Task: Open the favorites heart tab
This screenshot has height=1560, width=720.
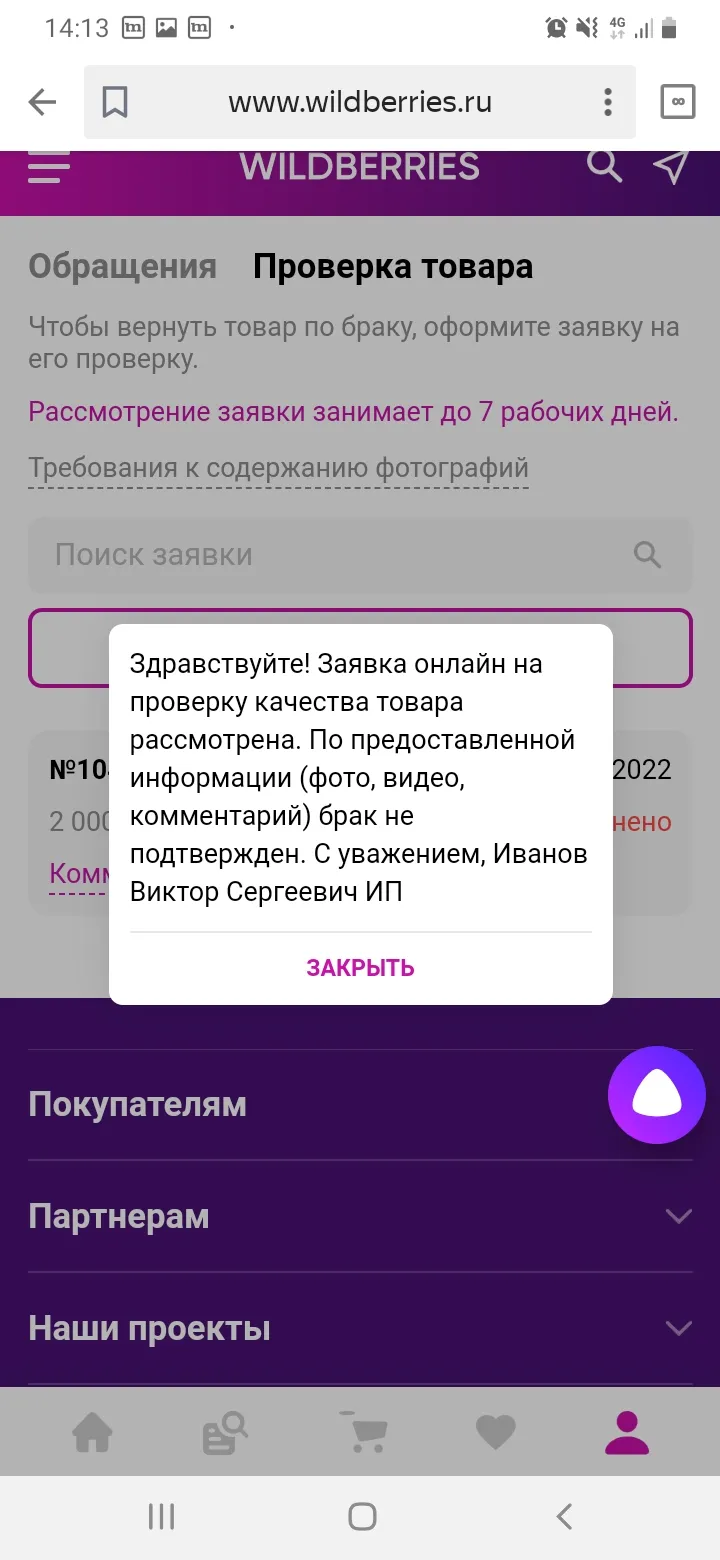Action: 495,1433
